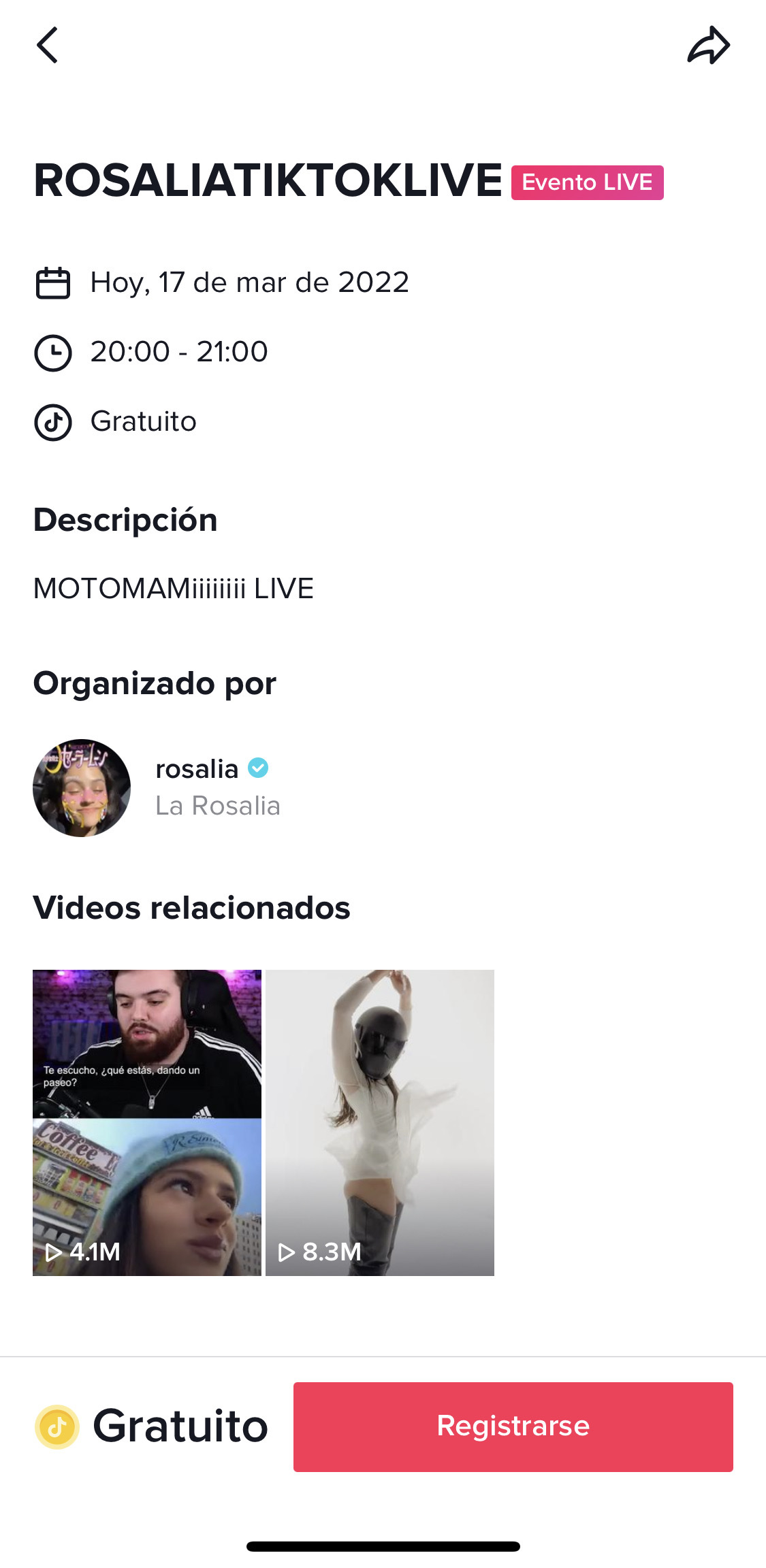Go back using the top arrow
This screenshot has width=766, height=1568.
[47, 46]
